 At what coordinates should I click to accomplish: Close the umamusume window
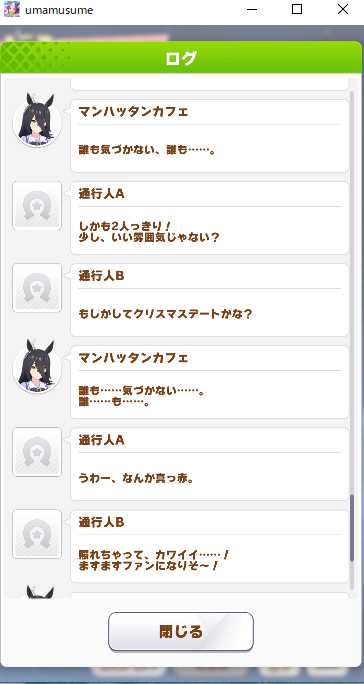(343, 10)
